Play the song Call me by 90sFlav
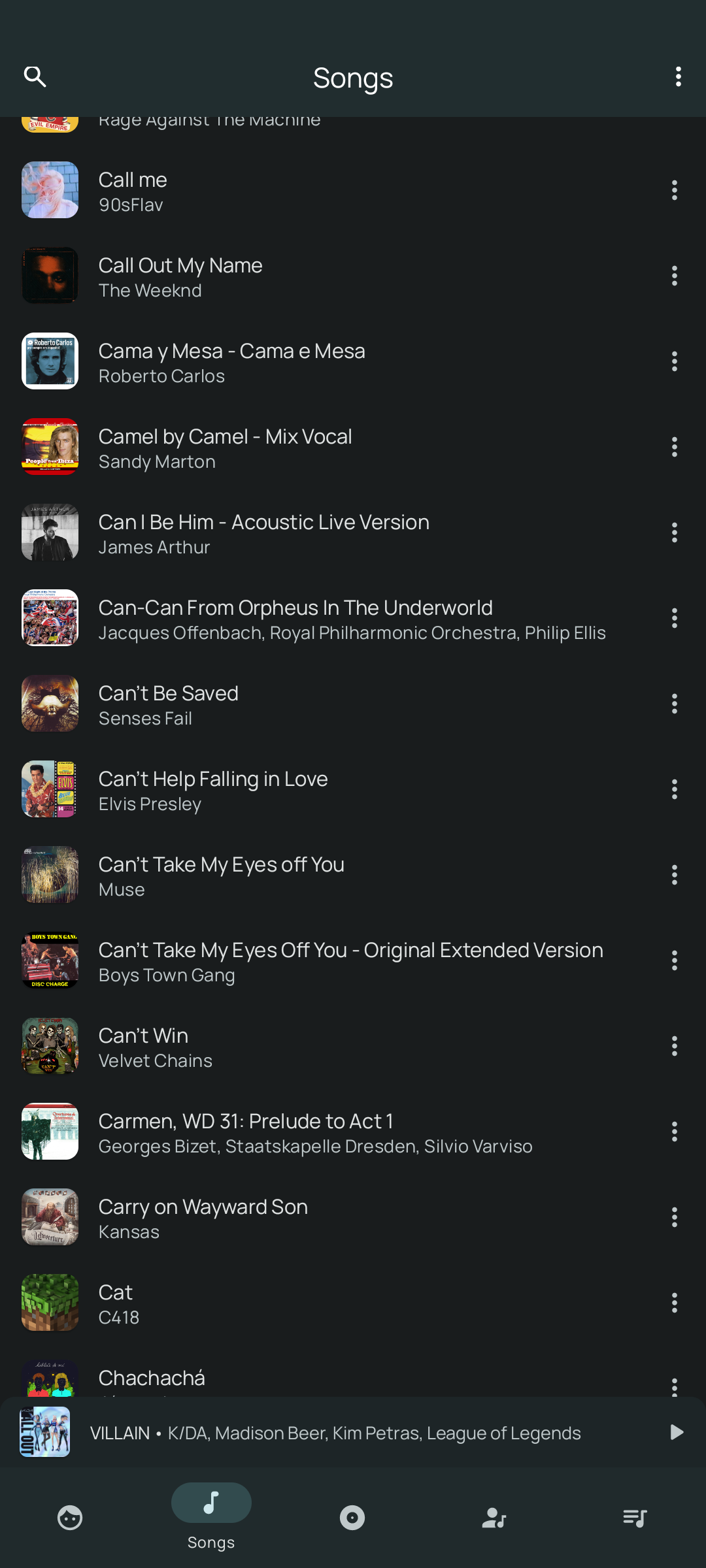Screen dimensions: 706x1568 [x=327, y=191]
